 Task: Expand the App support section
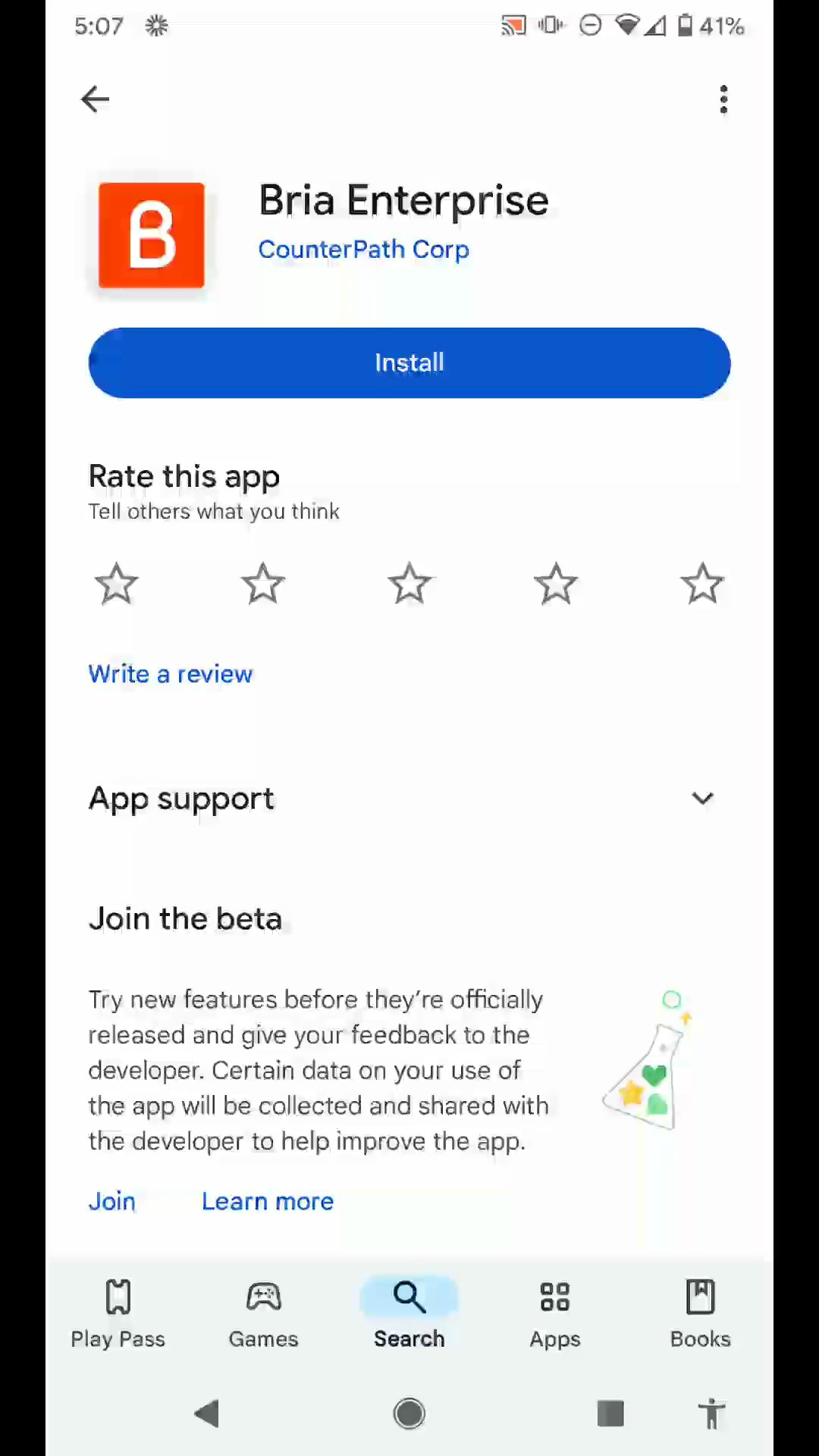point(702,799)
